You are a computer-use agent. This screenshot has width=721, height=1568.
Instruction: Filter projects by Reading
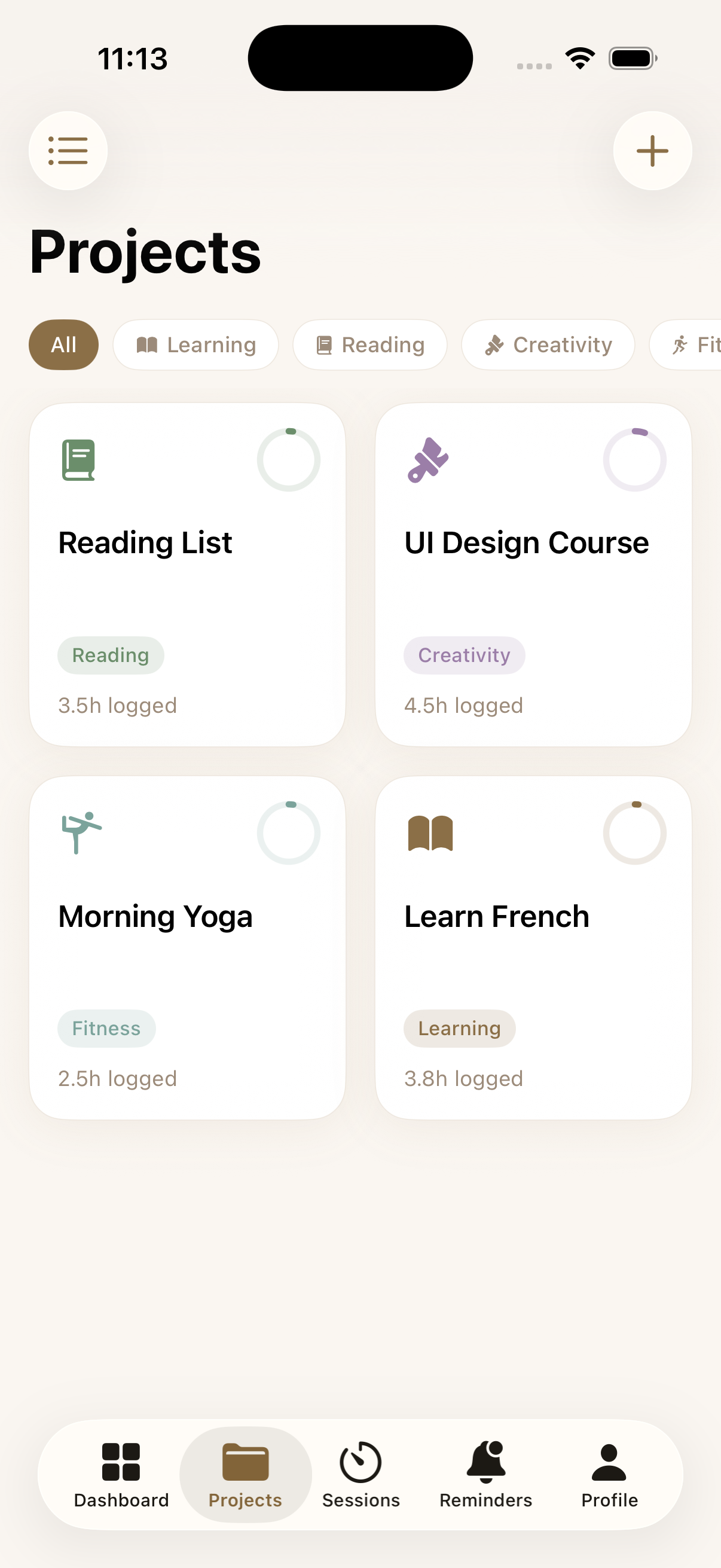370,344
